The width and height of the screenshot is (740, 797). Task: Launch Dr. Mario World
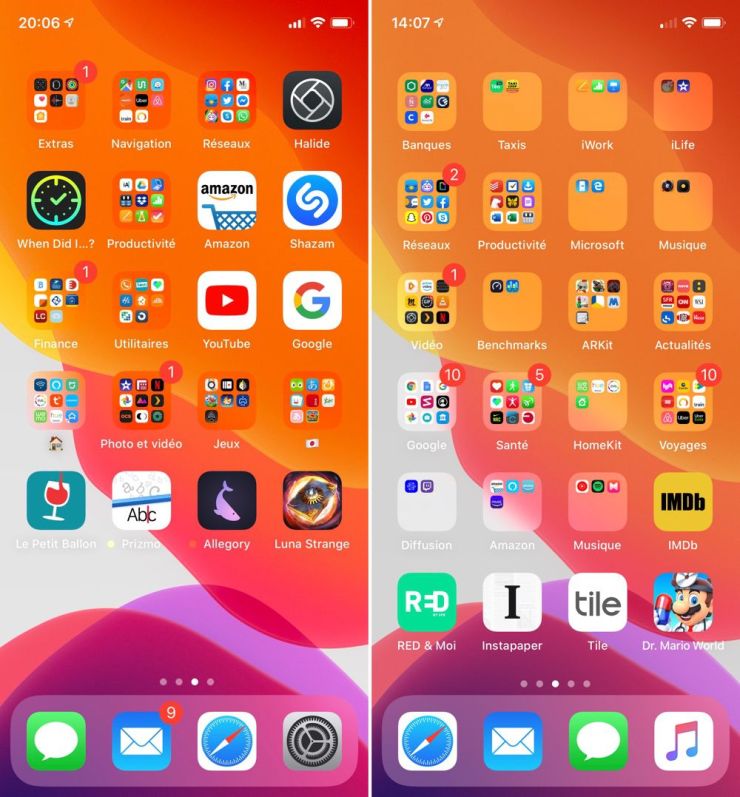683,602
